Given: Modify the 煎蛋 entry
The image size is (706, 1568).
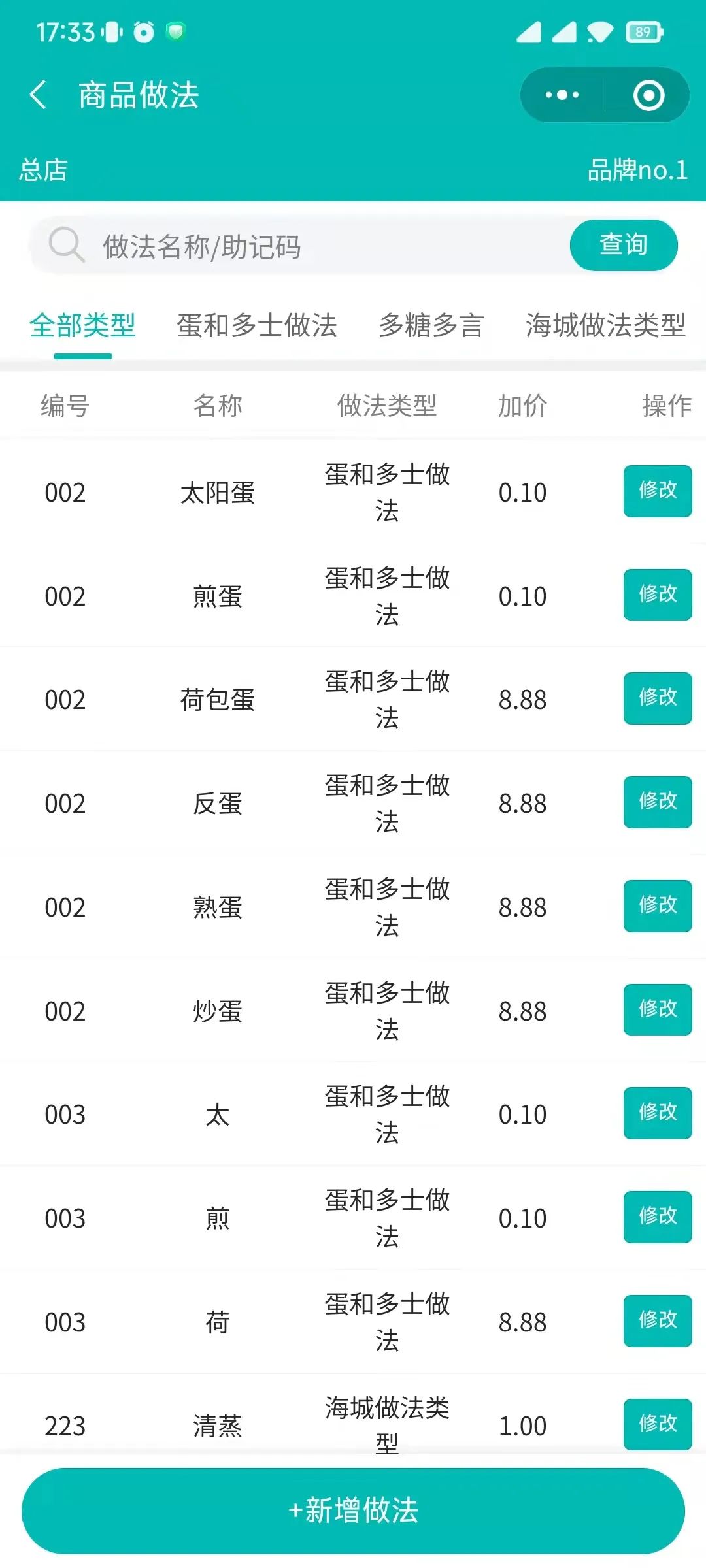Looking at the screenshot, I should point(657,595).
